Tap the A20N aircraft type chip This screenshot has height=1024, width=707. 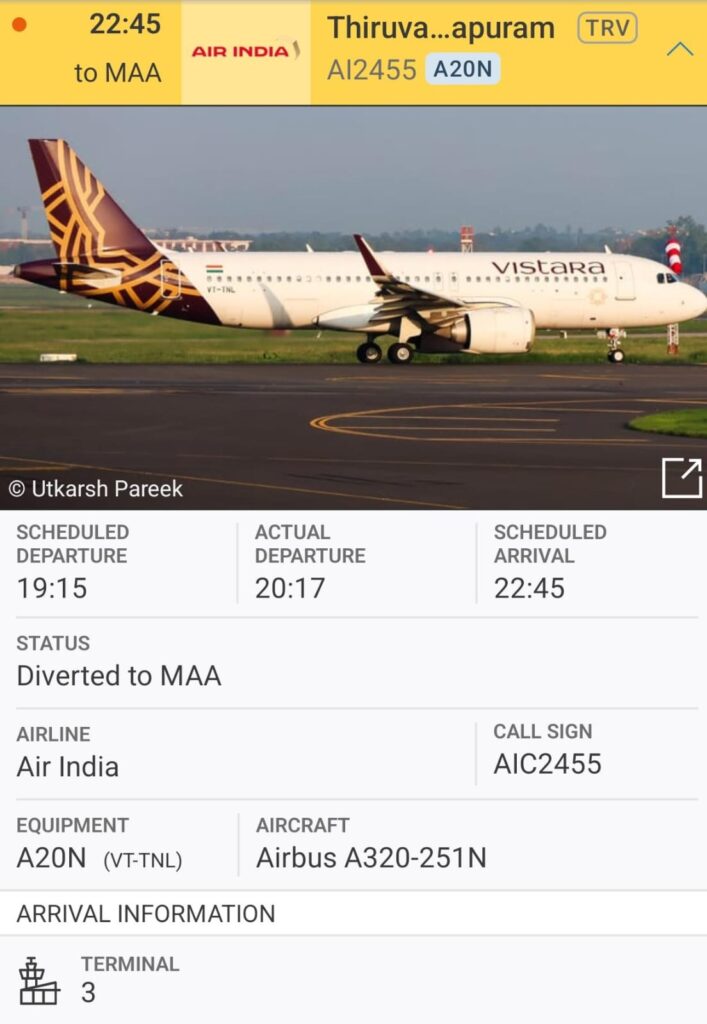(x=462, y=69)
